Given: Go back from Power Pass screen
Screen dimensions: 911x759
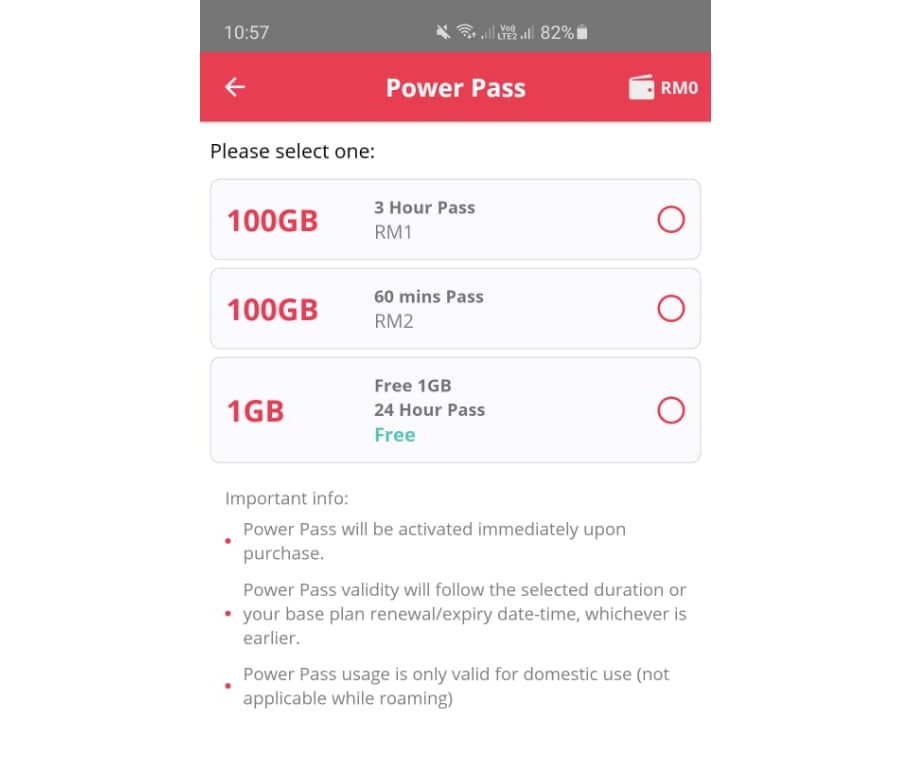Looking at the screenshot, I should coord(235,87).
